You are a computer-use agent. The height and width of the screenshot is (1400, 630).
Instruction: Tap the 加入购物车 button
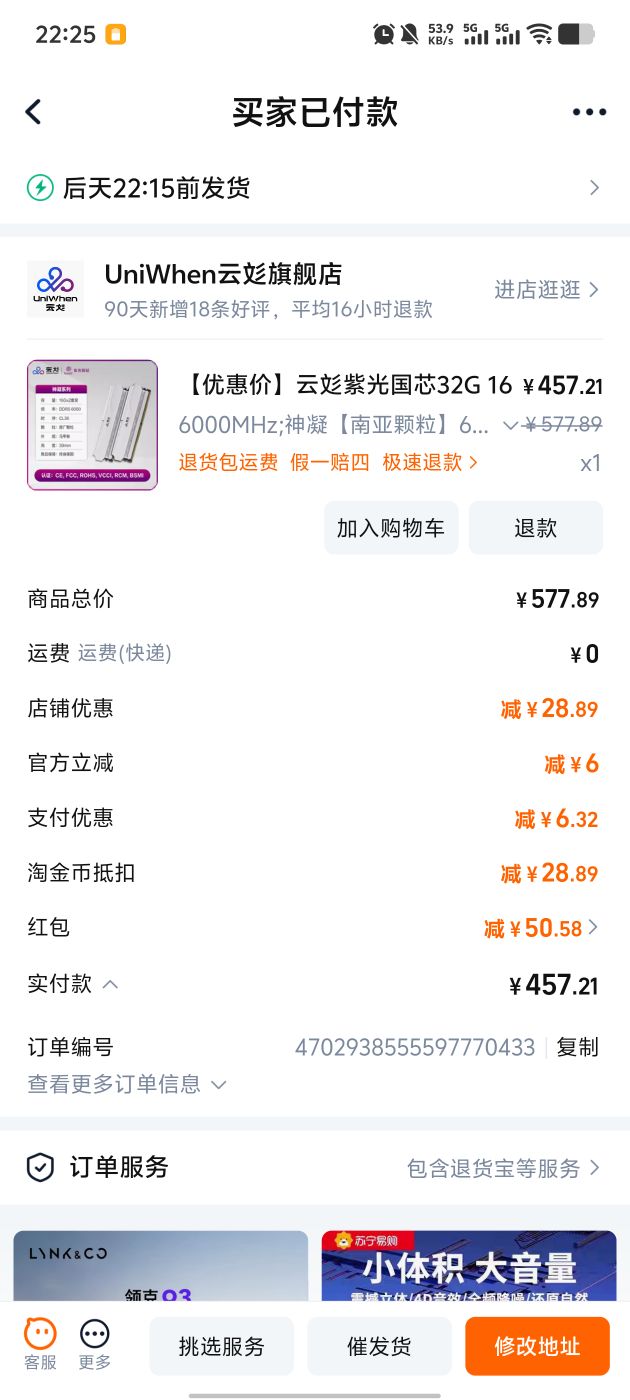coord(390,528)
